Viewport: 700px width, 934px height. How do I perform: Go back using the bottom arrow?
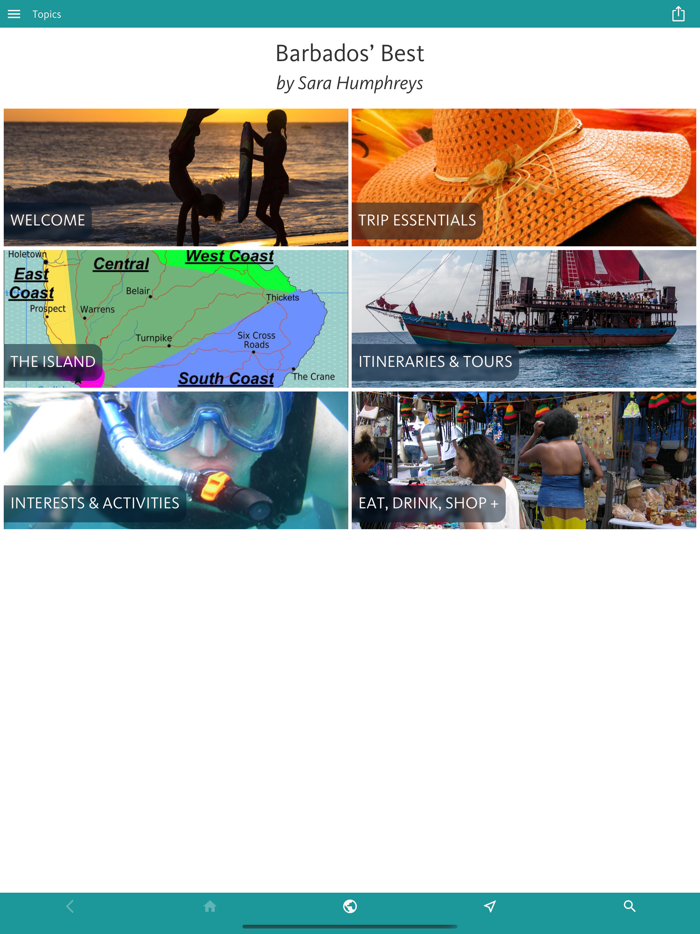[x=70, y=906]
